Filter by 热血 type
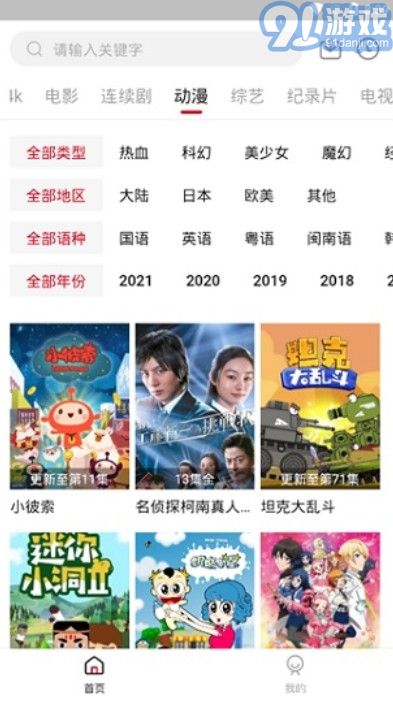393x706 pixels. [x=134, y=153]
